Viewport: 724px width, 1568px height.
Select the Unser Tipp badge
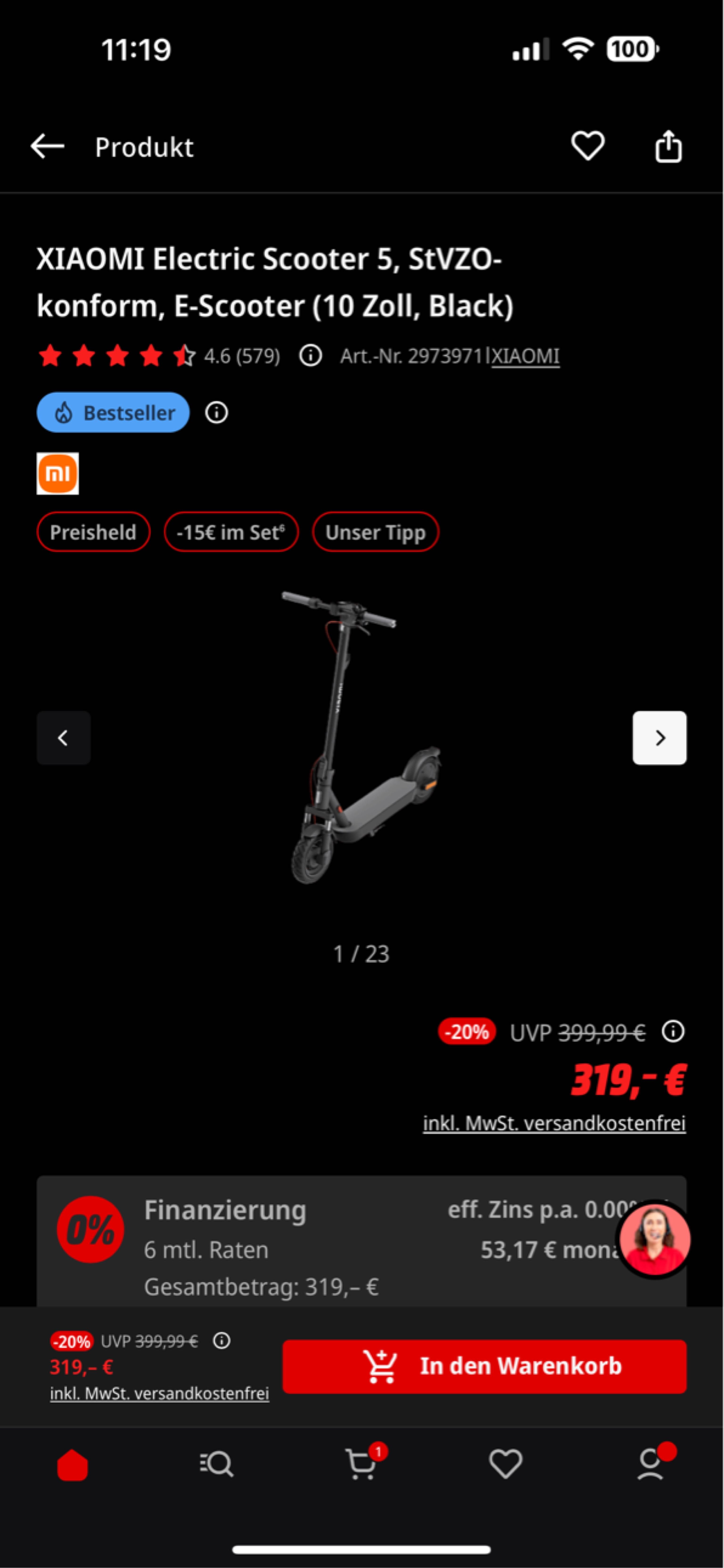coord(375,532)
